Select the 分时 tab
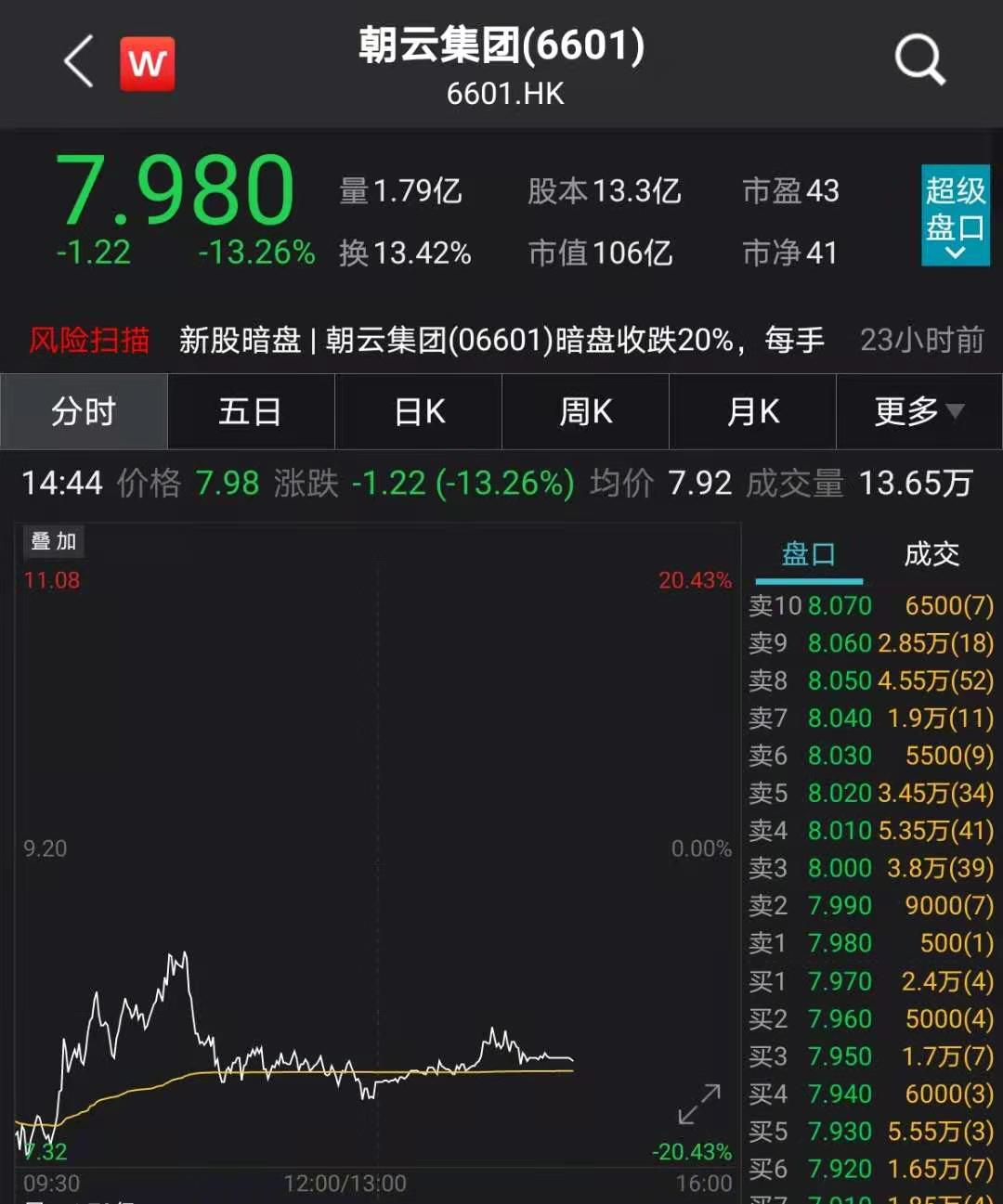This screenshot has height=1204, width=1003. (84, 411)
